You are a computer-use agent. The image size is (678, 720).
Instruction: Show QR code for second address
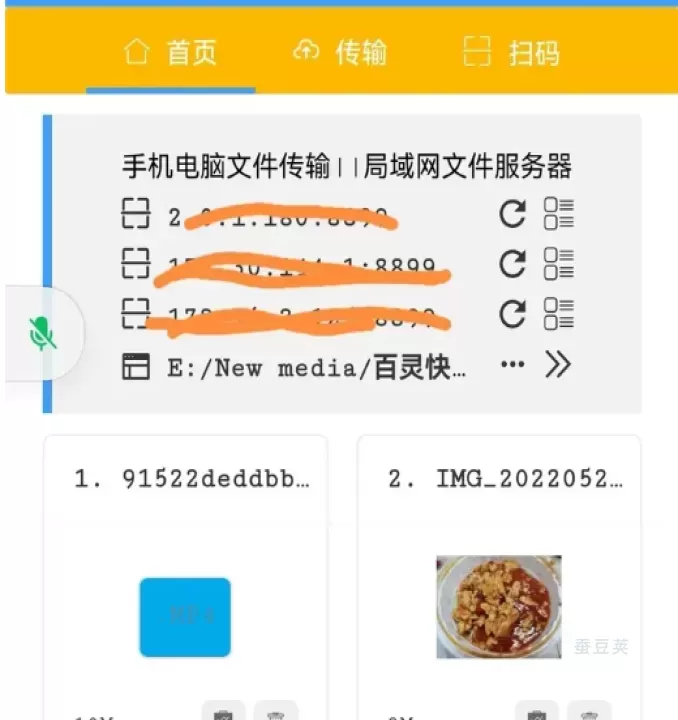[135, 264]
